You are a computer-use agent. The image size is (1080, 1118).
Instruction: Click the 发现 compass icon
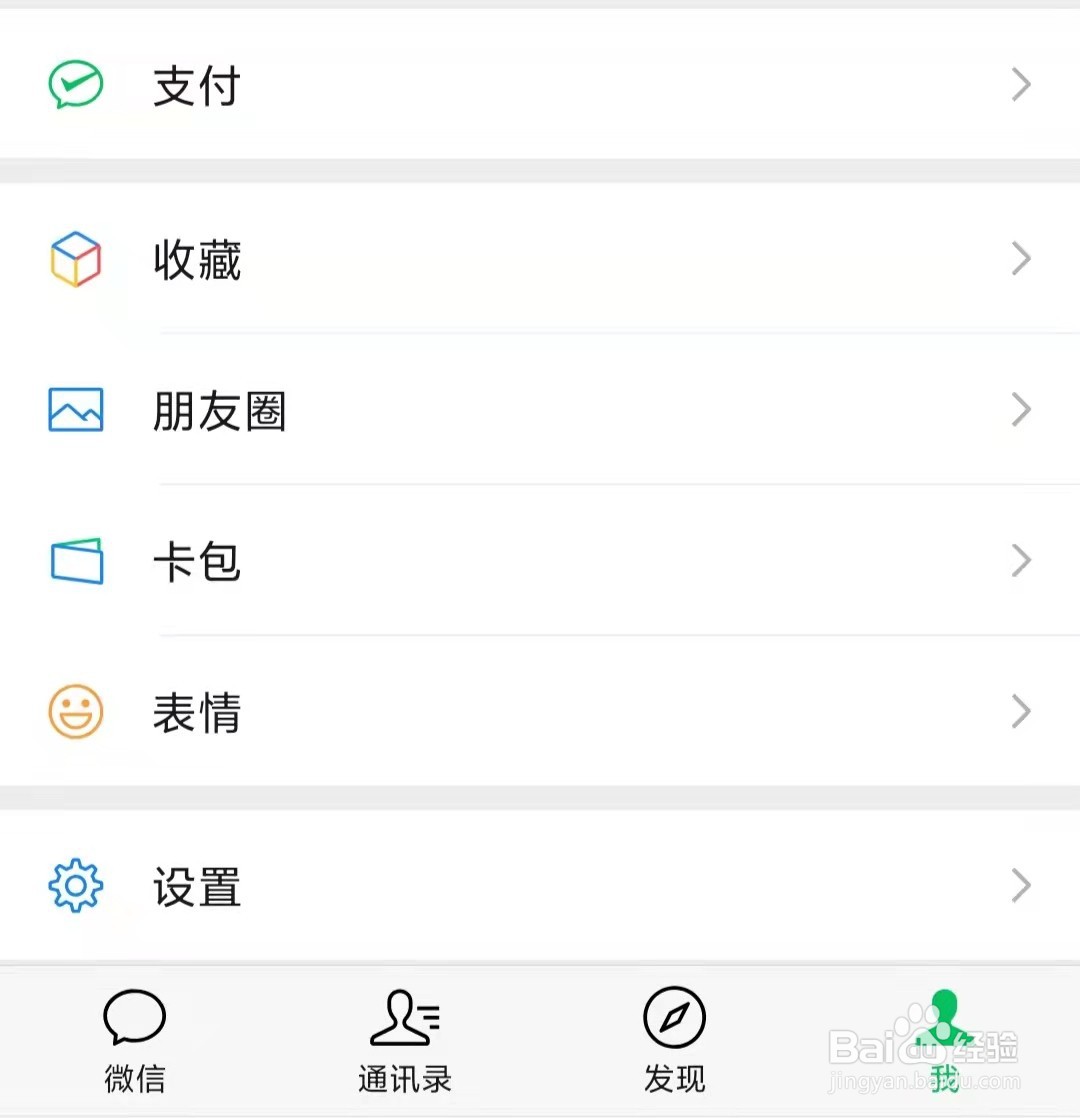tap(674, 1018)
